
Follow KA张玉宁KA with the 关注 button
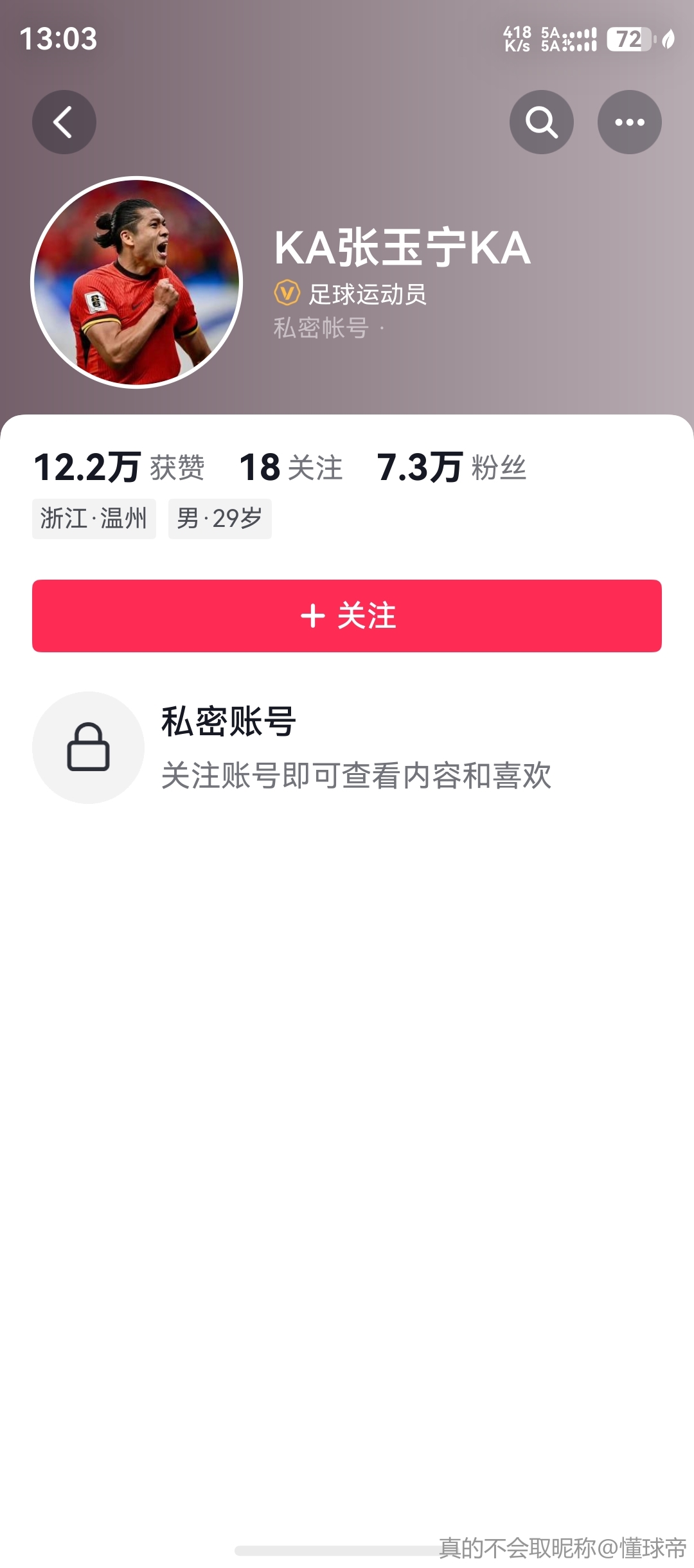point(347,616)
